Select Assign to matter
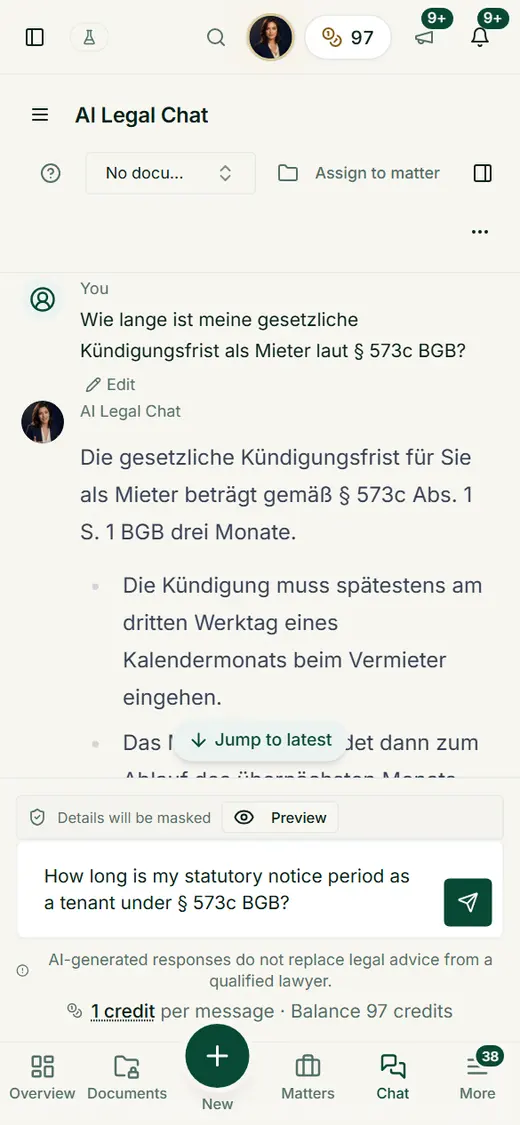The width and height of the screenshot is (520, 1125). 359,173
